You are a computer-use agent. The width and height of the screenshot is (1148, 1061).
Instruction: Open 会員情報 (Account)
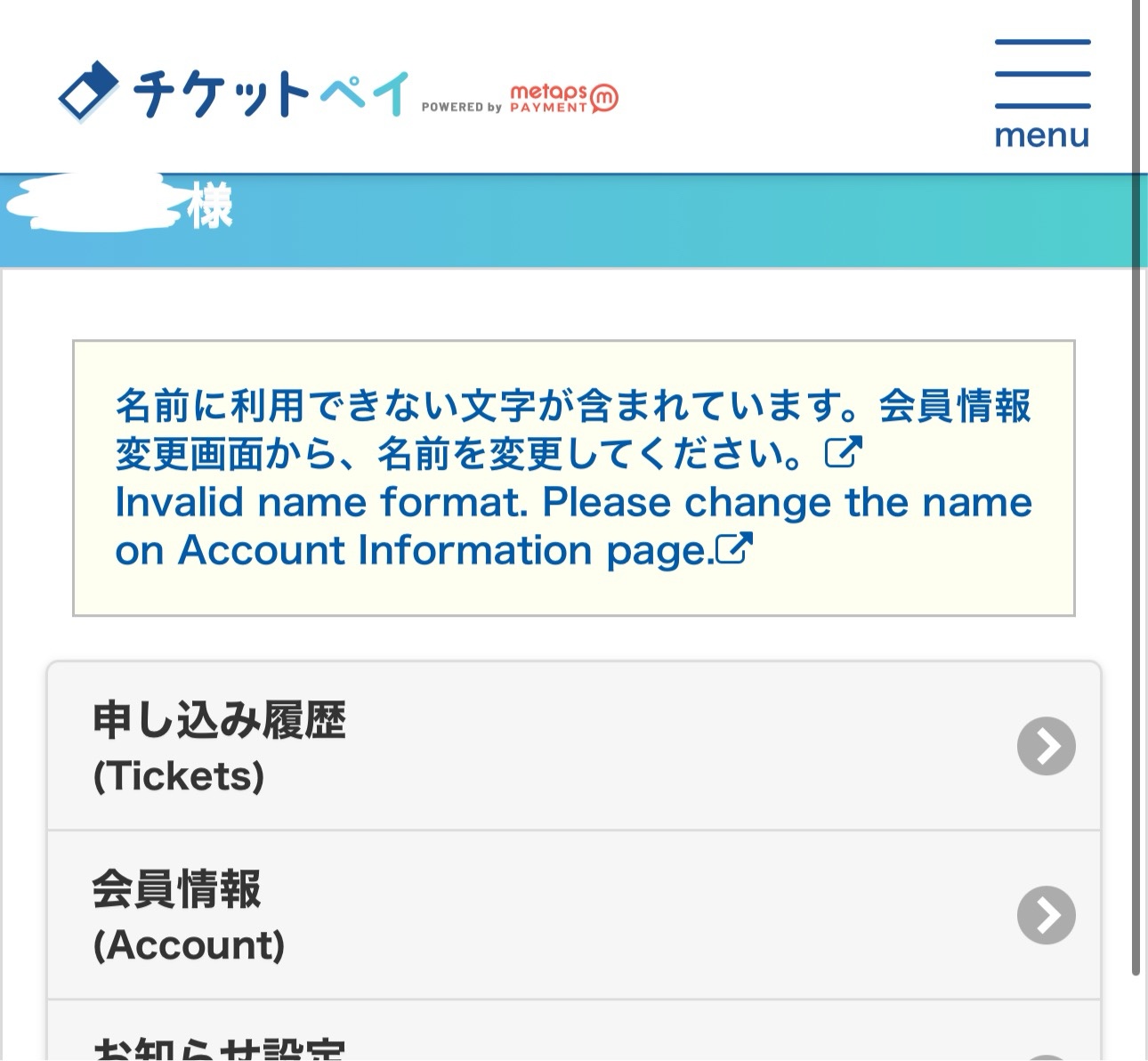(x=574, y=915)
